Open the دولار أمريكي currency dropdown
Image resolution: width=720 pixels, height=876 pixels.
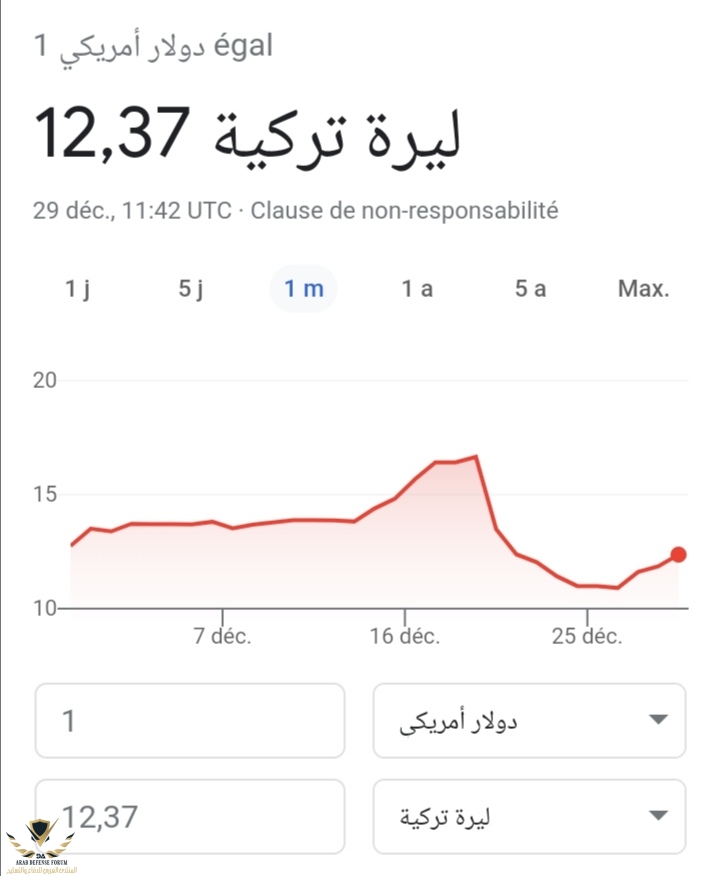point(529,721)
